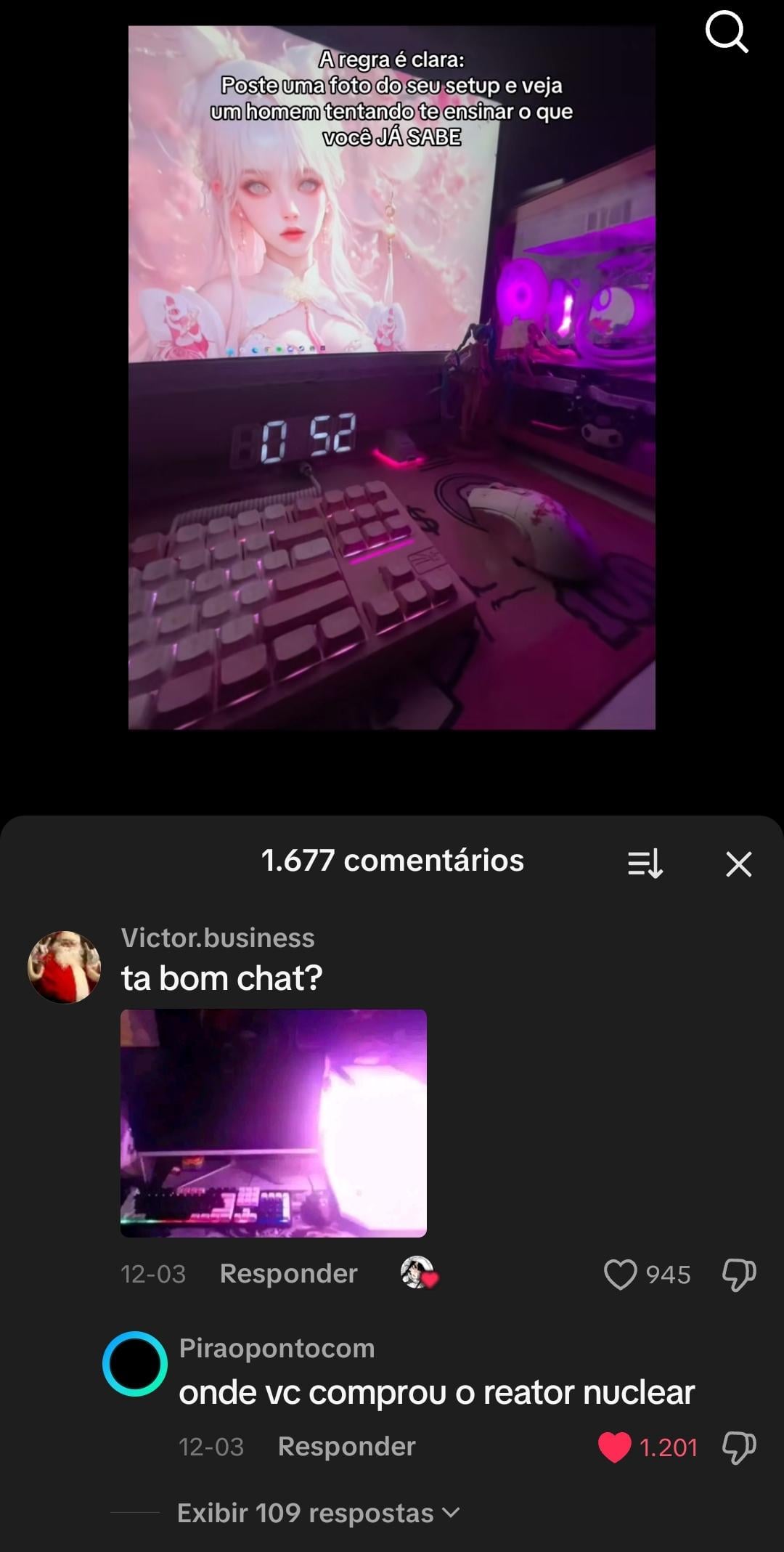Image resolution: width=784 pixels, height=1552 pixels.
Task: Open Victor.business profile picture
Action: coord(64,967)
